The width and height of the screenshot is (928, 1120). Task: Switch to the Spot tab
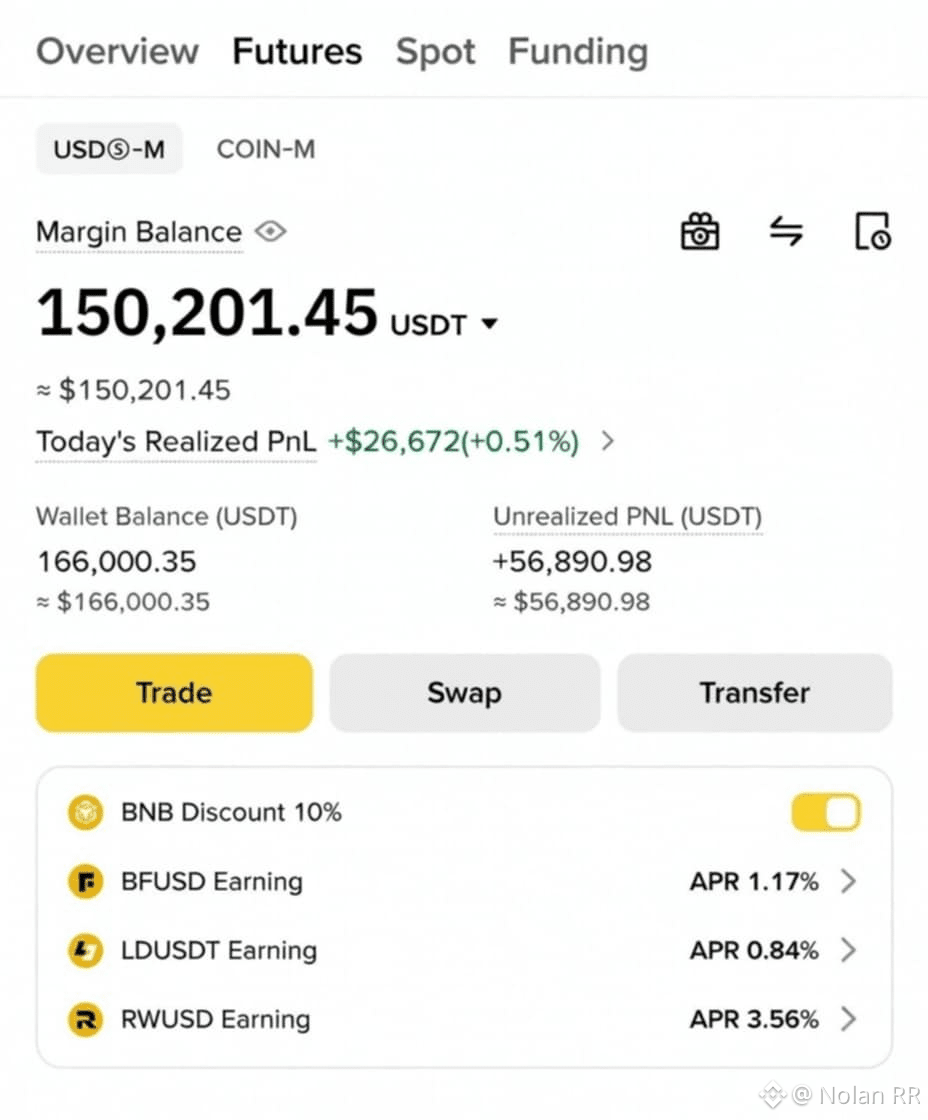click(x=435, y=52)
